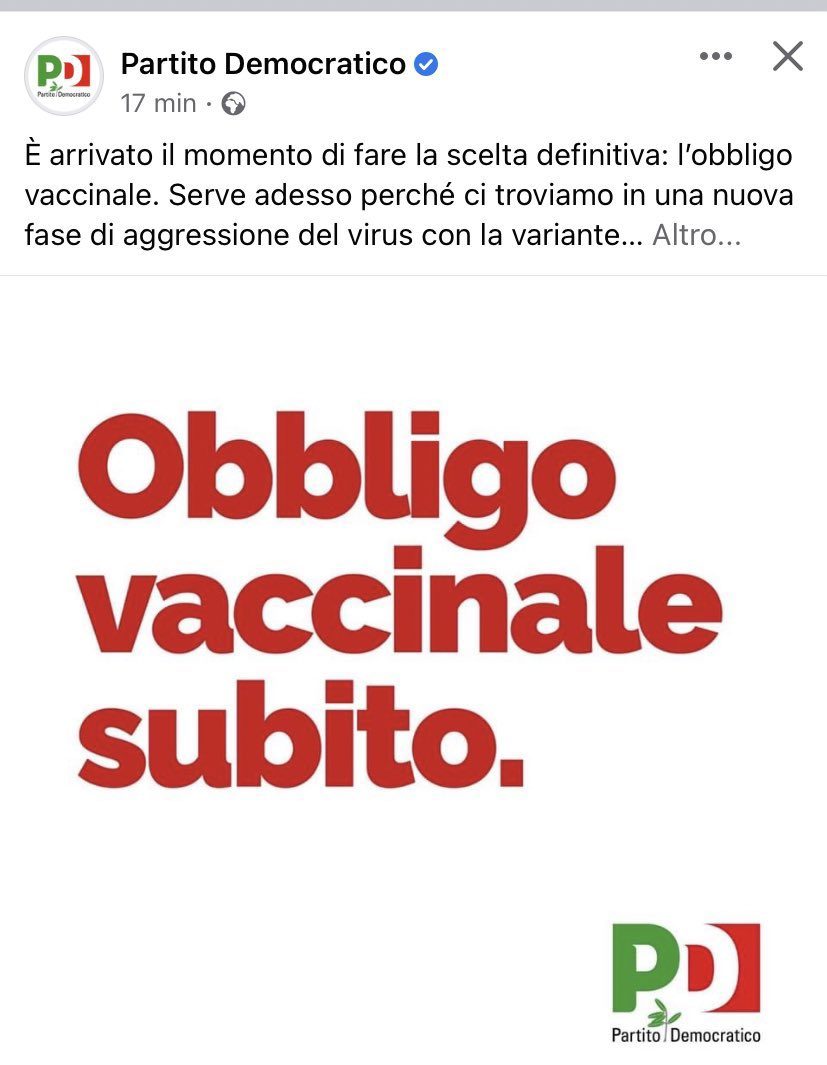Open the three-dot post options menu
Screen dimensions: 827x1065
click(716, 57)
